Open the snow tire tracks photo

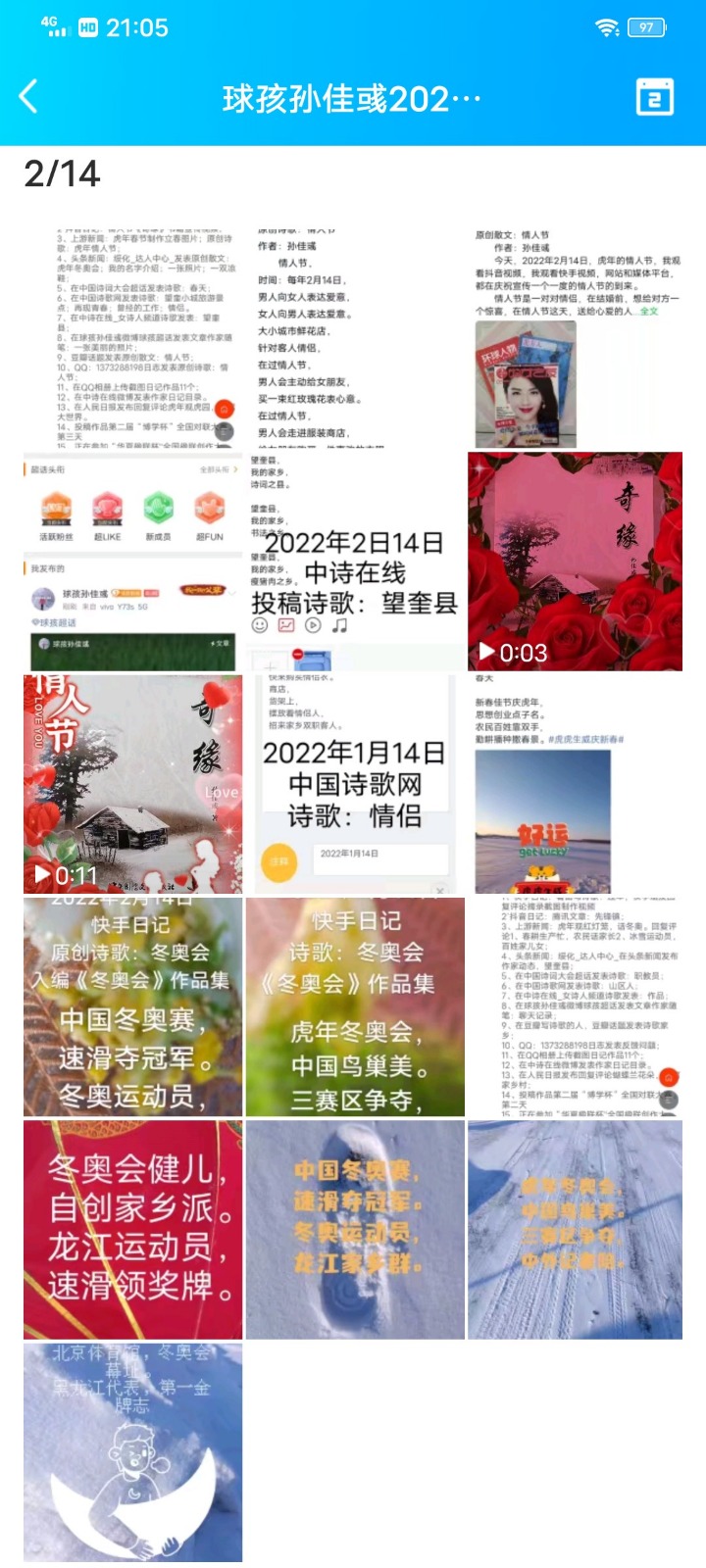point(575,1230)
